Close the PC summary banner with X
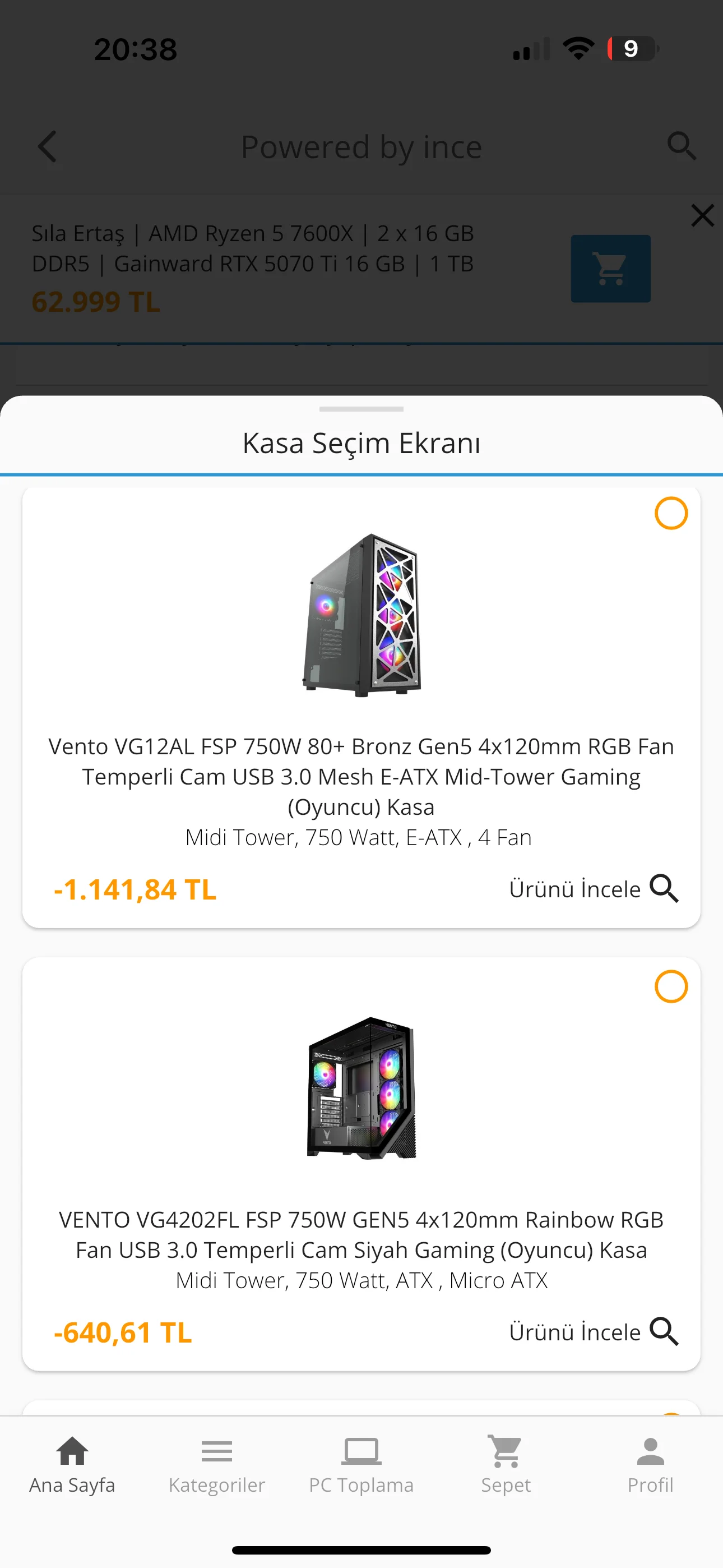Image resolution: width=723 pixels, height=1568 pixels. pos(702,215)
